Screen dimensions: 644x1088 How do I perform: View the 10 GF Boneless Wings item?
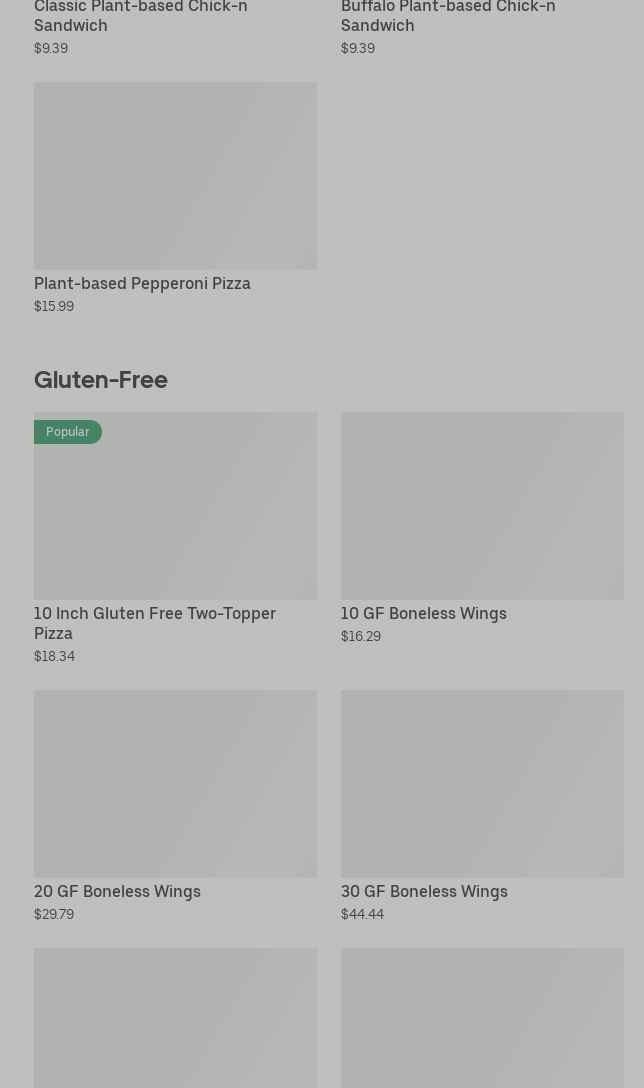[x=482, y=529]
